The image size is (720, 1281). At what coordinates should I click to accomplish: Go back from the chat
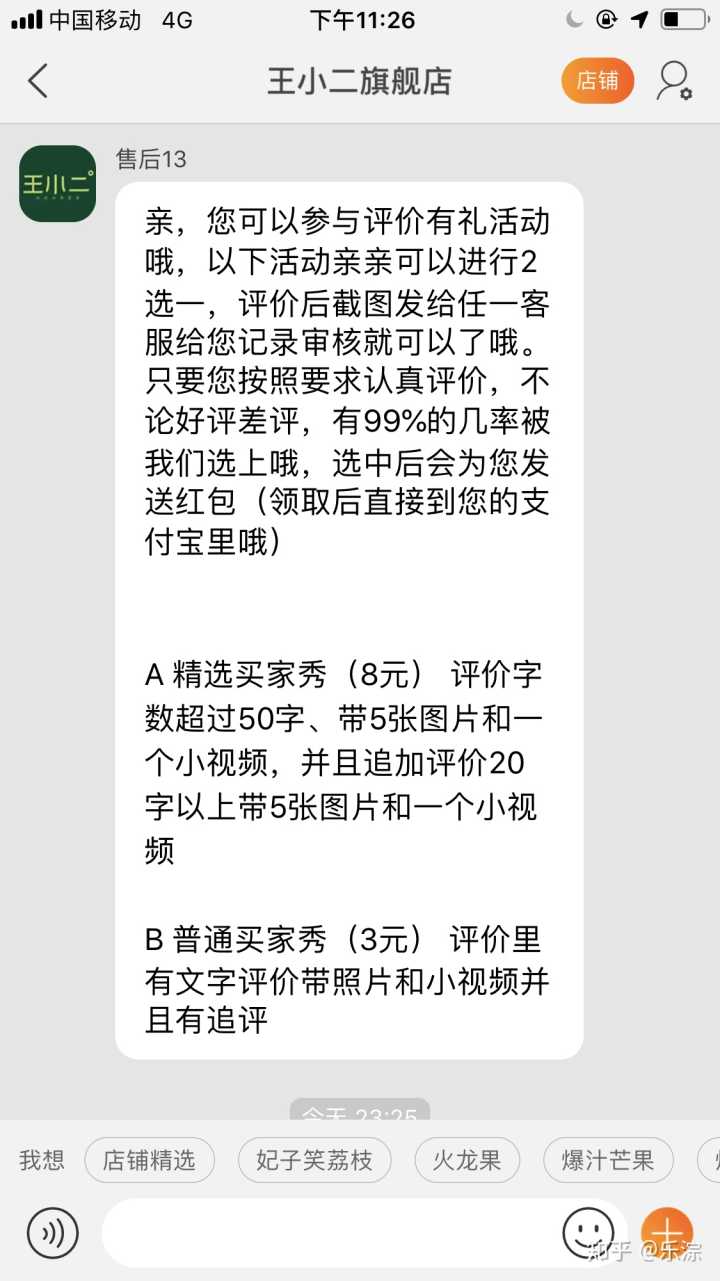pos(38,81)
